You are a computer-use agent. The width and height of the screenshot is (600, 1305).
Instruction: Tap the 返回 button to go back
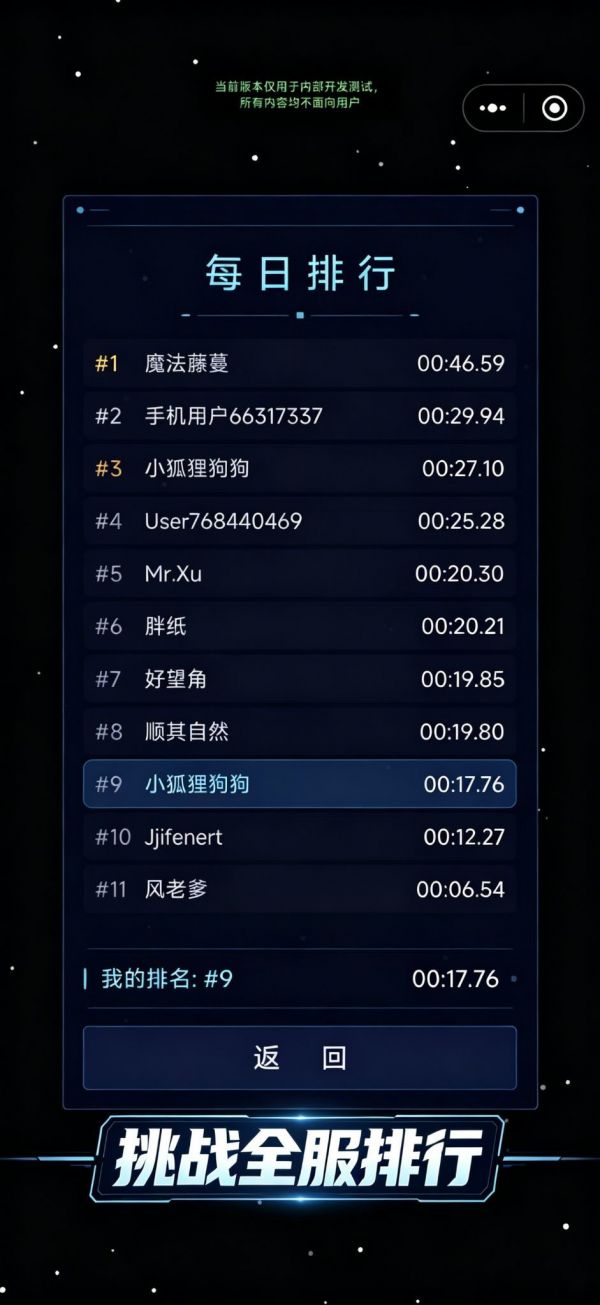[299, 1058]
